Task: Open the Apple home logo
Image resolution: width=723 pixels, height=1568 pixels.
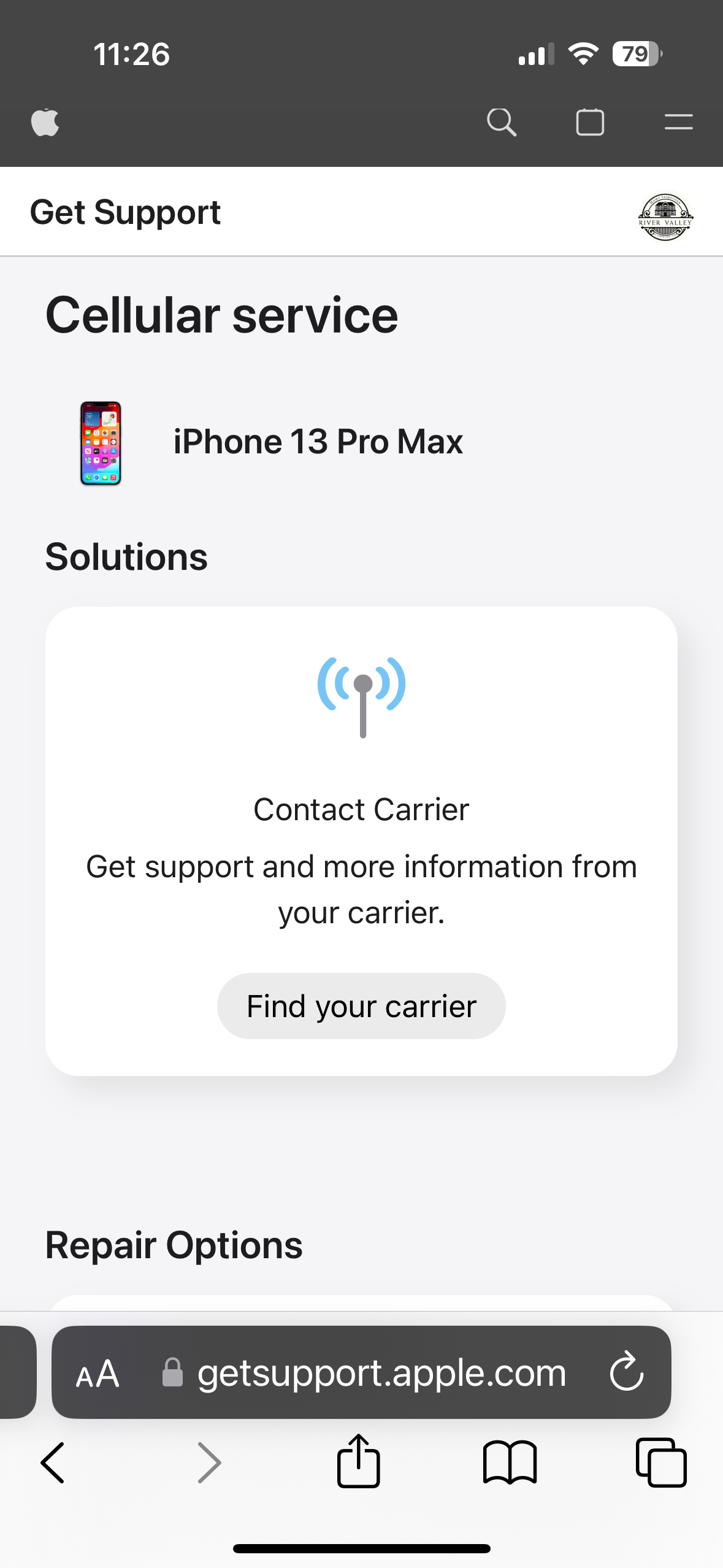Action: click(45, 122)
